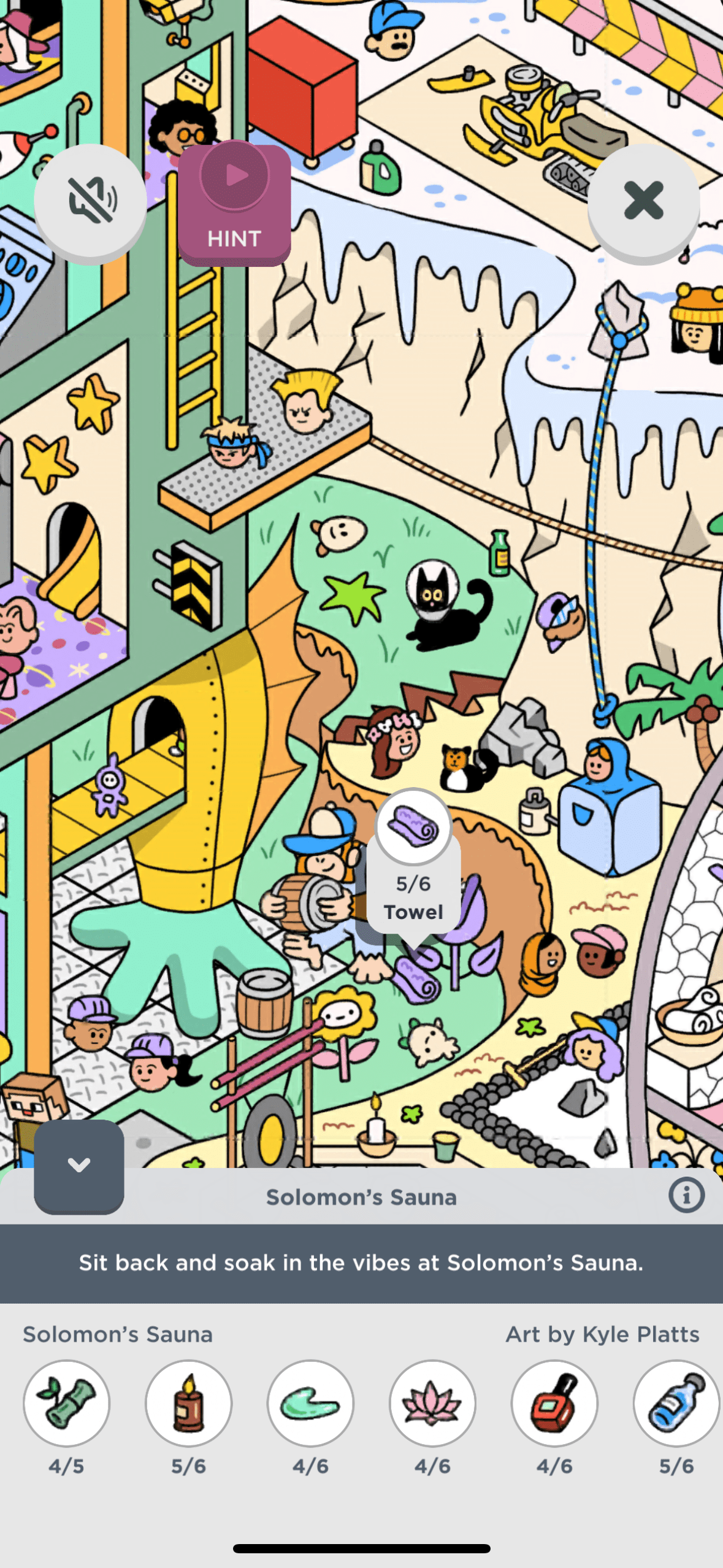Tap the Towel 5/6 marker bubble
This screenshot has width=723, height=1568.
(413, 865)
